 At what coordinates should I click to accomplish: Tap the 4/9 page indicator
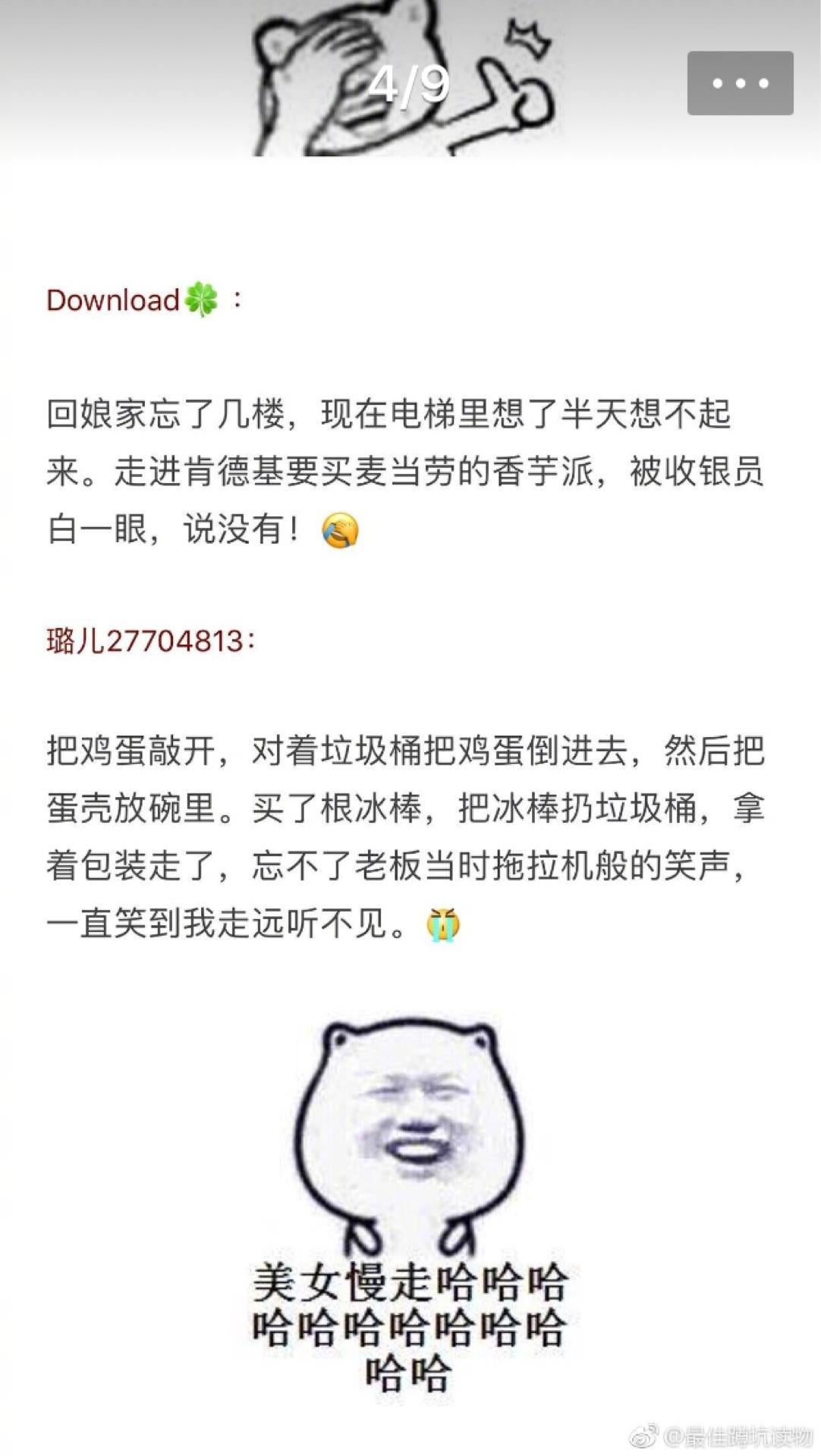click(x=404, y=83)
